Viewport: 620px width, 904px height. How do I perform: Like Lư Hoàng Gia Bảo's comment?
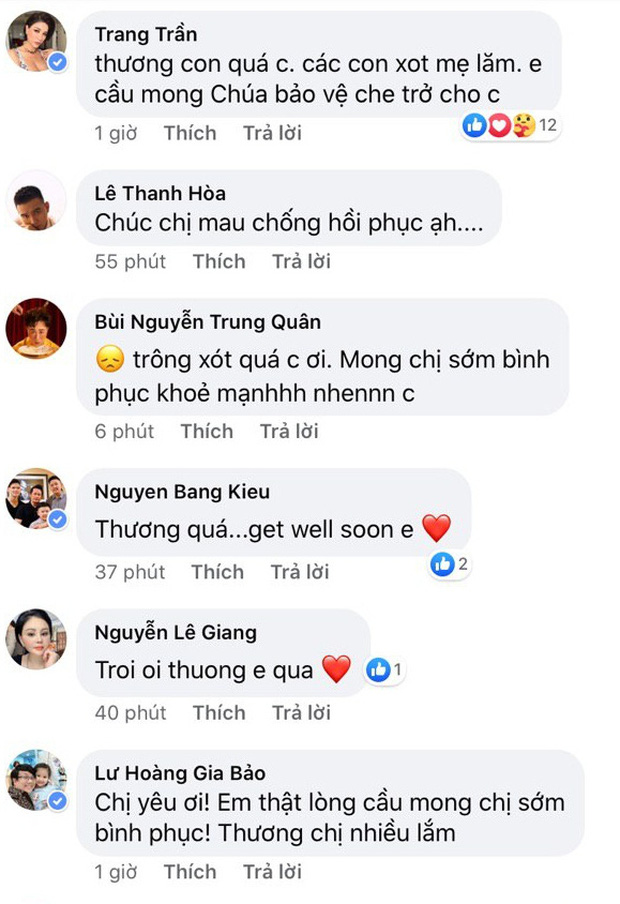point(190,872)
